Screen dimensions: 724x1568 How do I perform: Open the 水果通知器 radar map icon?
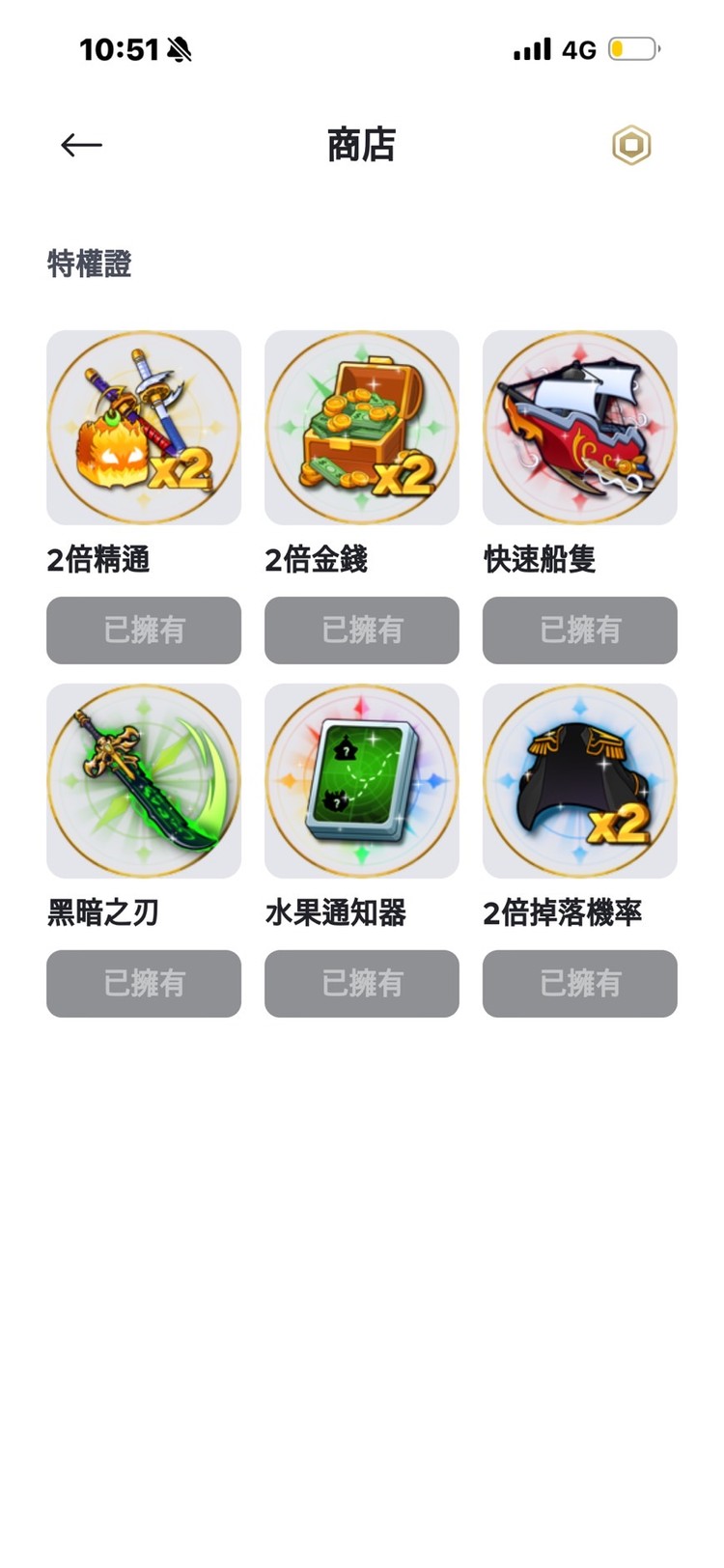pyautogui.click(x=361, y=781)
